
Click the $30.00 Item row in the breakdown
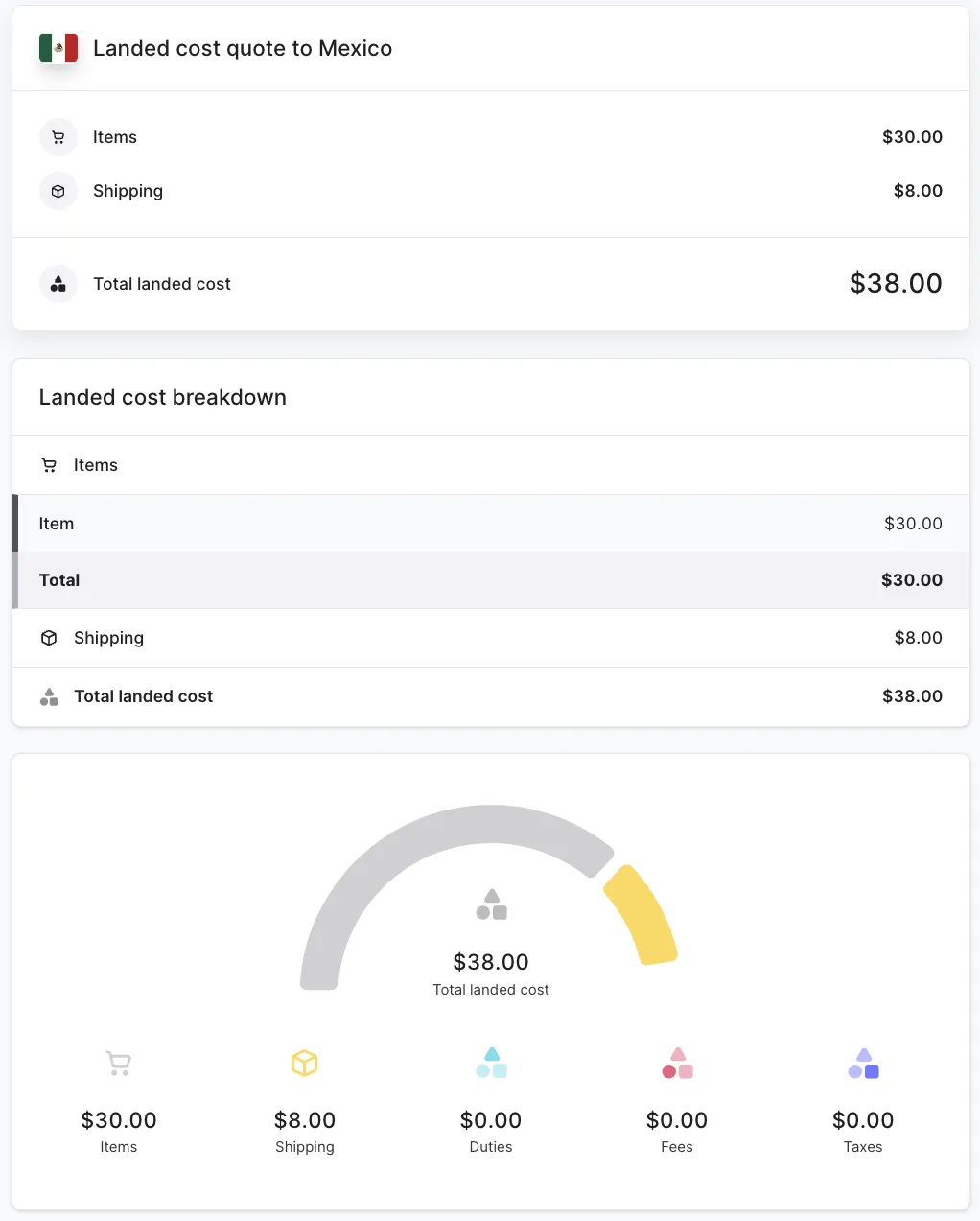[x=490, y=524]
